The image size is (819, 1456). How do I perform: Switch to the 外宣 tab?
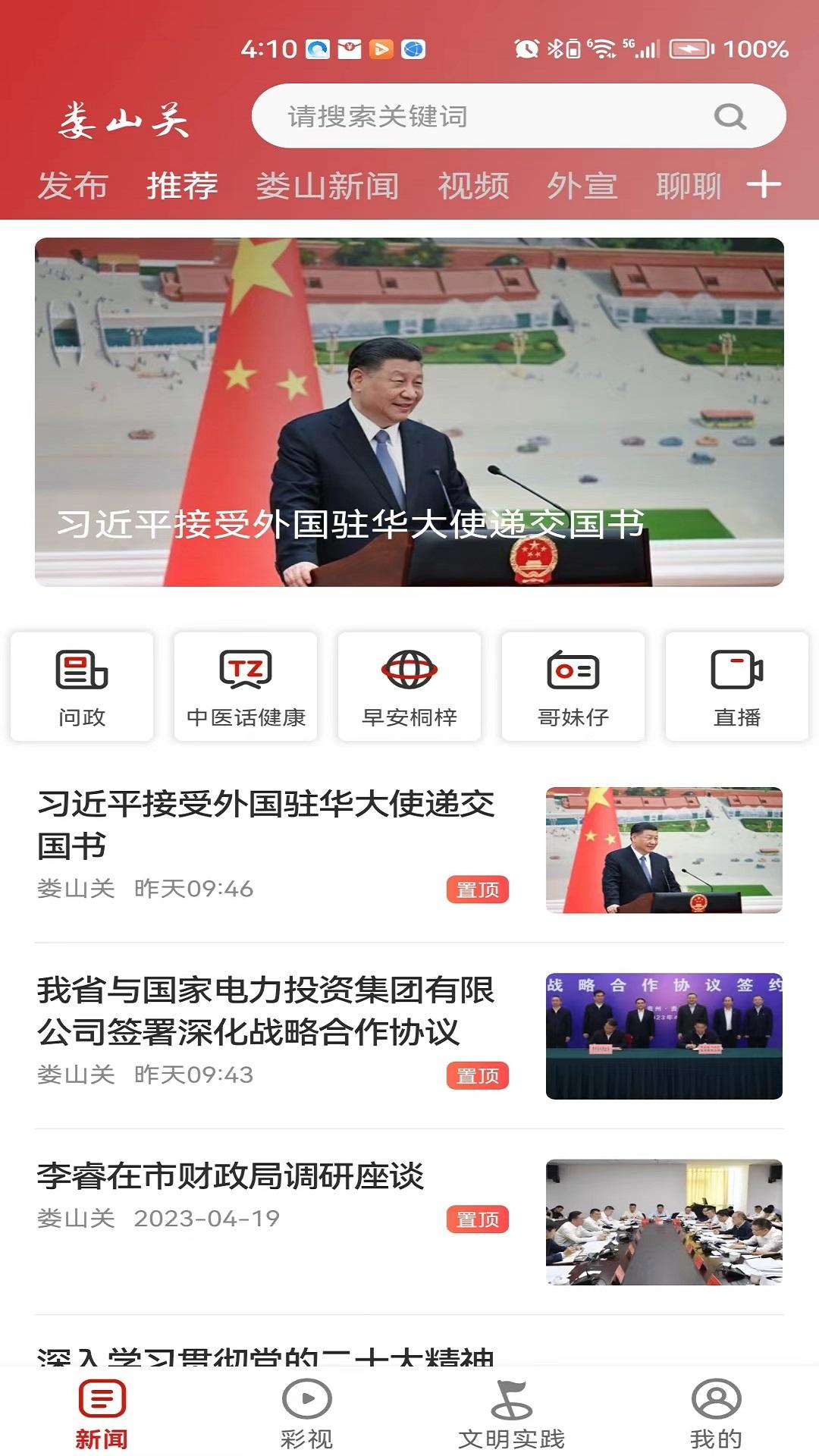tap(583, 184)
